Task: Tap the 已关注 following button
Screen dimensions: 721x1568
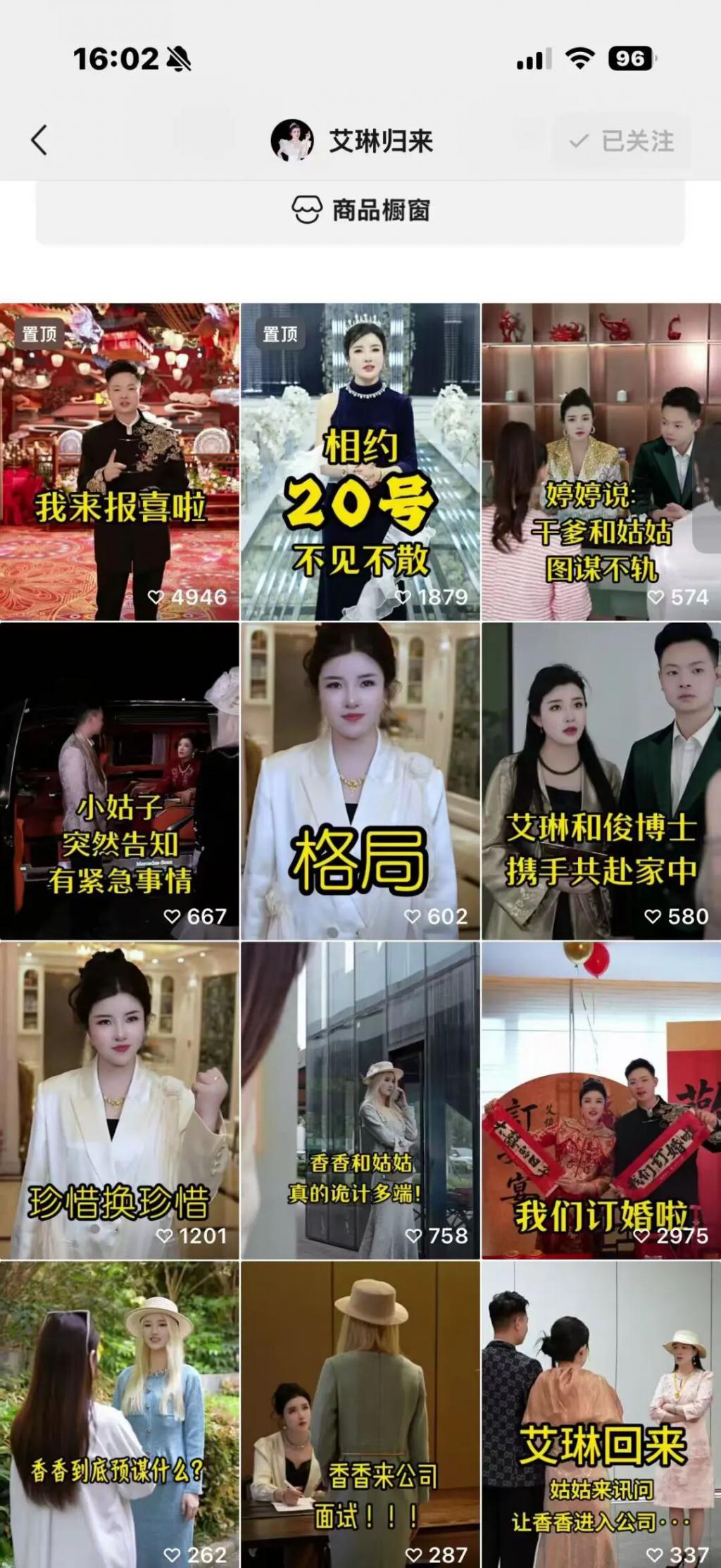Action: point(622,142)
